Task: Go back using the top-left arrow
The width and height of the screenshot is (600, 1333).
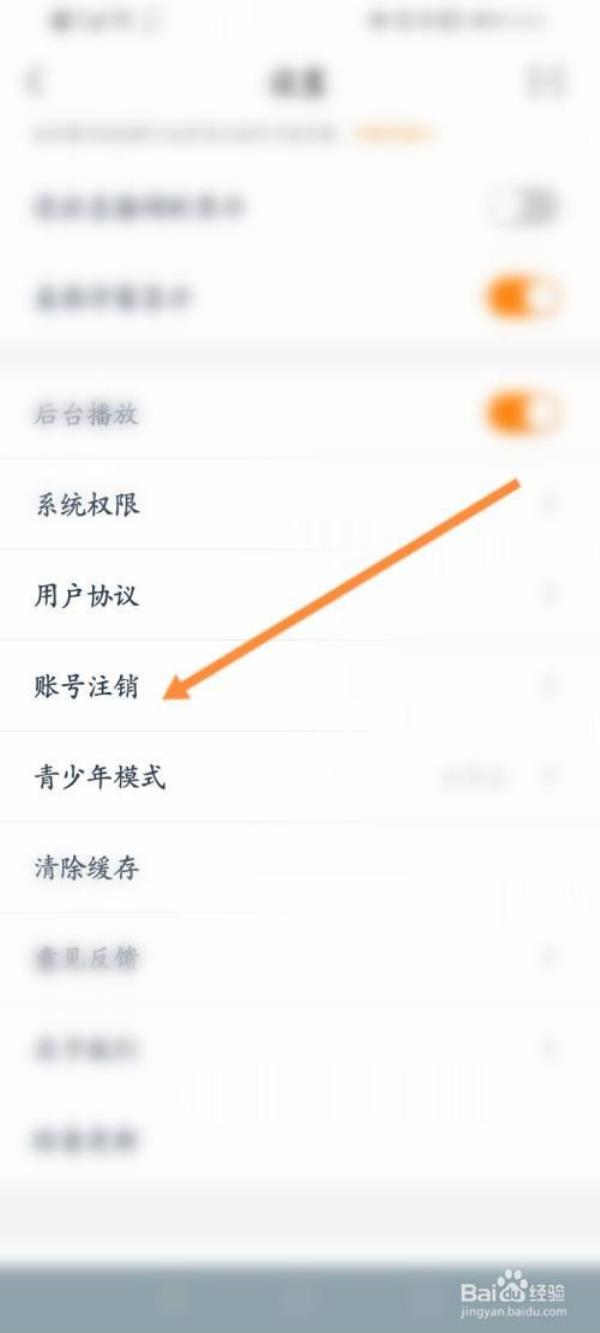Action: pos(35,82)
